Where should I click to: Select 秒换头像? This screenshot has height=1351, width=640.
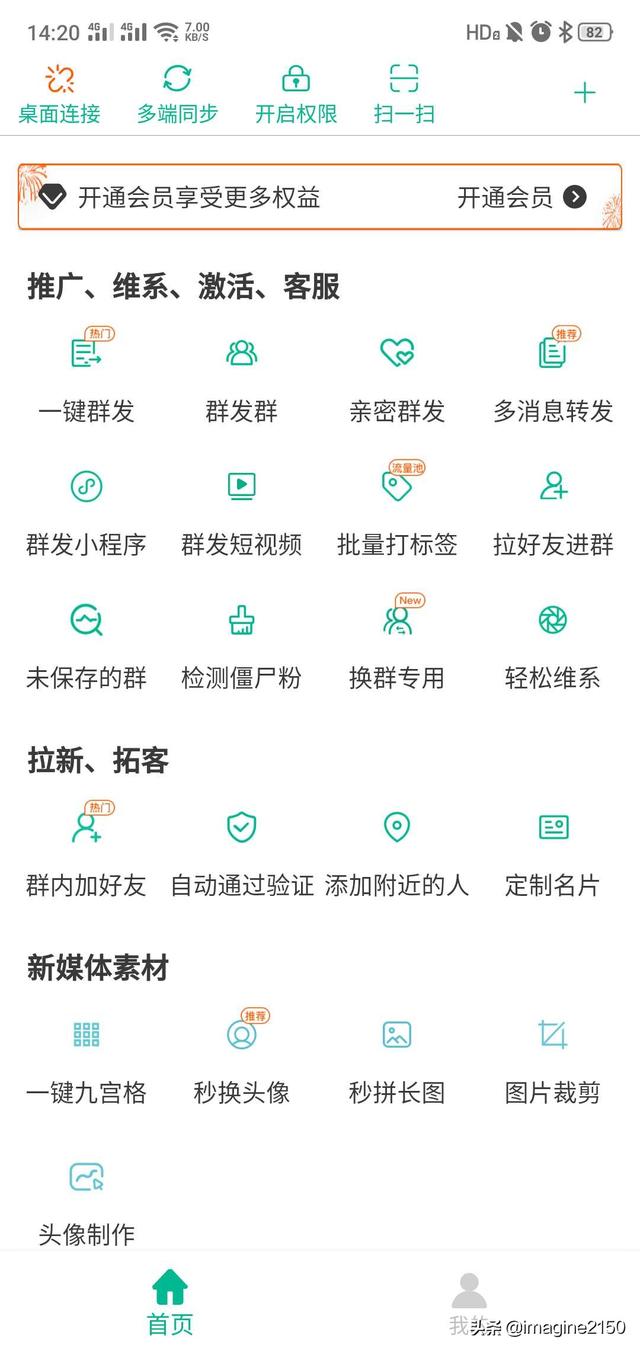pos(241,1060)
